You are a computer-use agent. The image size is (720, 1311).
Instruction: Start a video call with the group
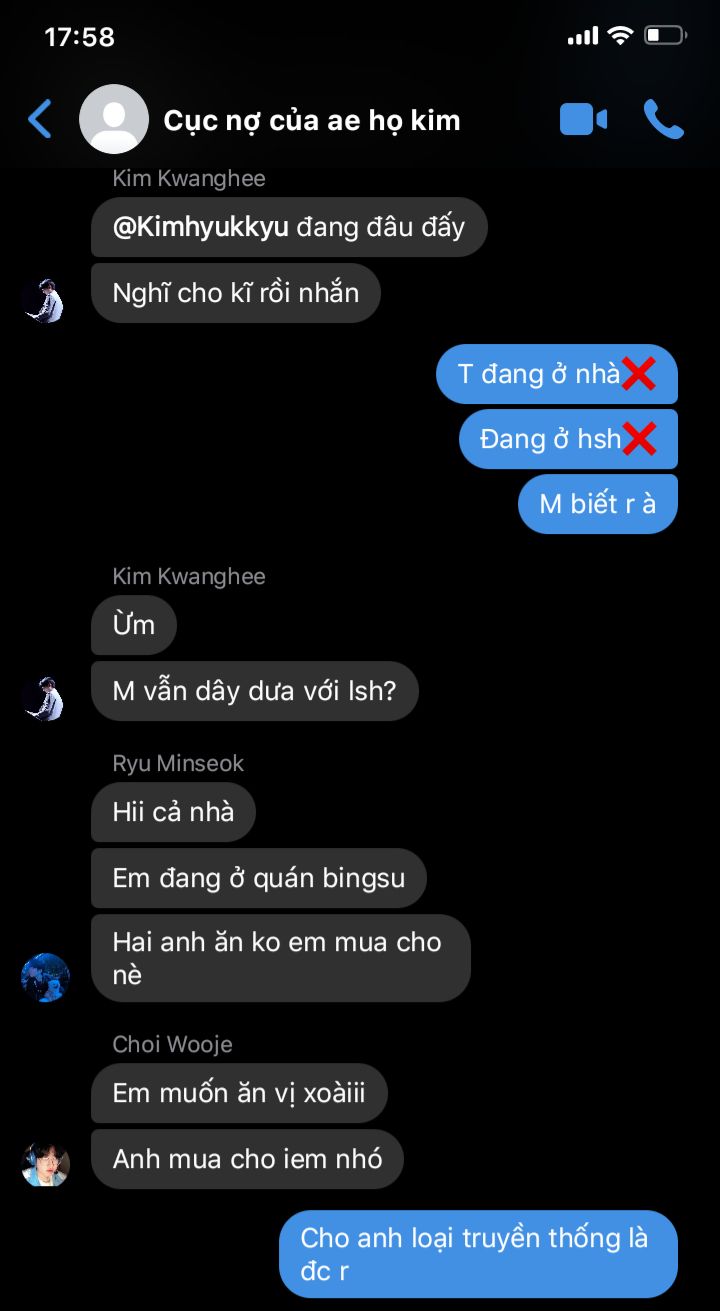(x=583, y=119)
